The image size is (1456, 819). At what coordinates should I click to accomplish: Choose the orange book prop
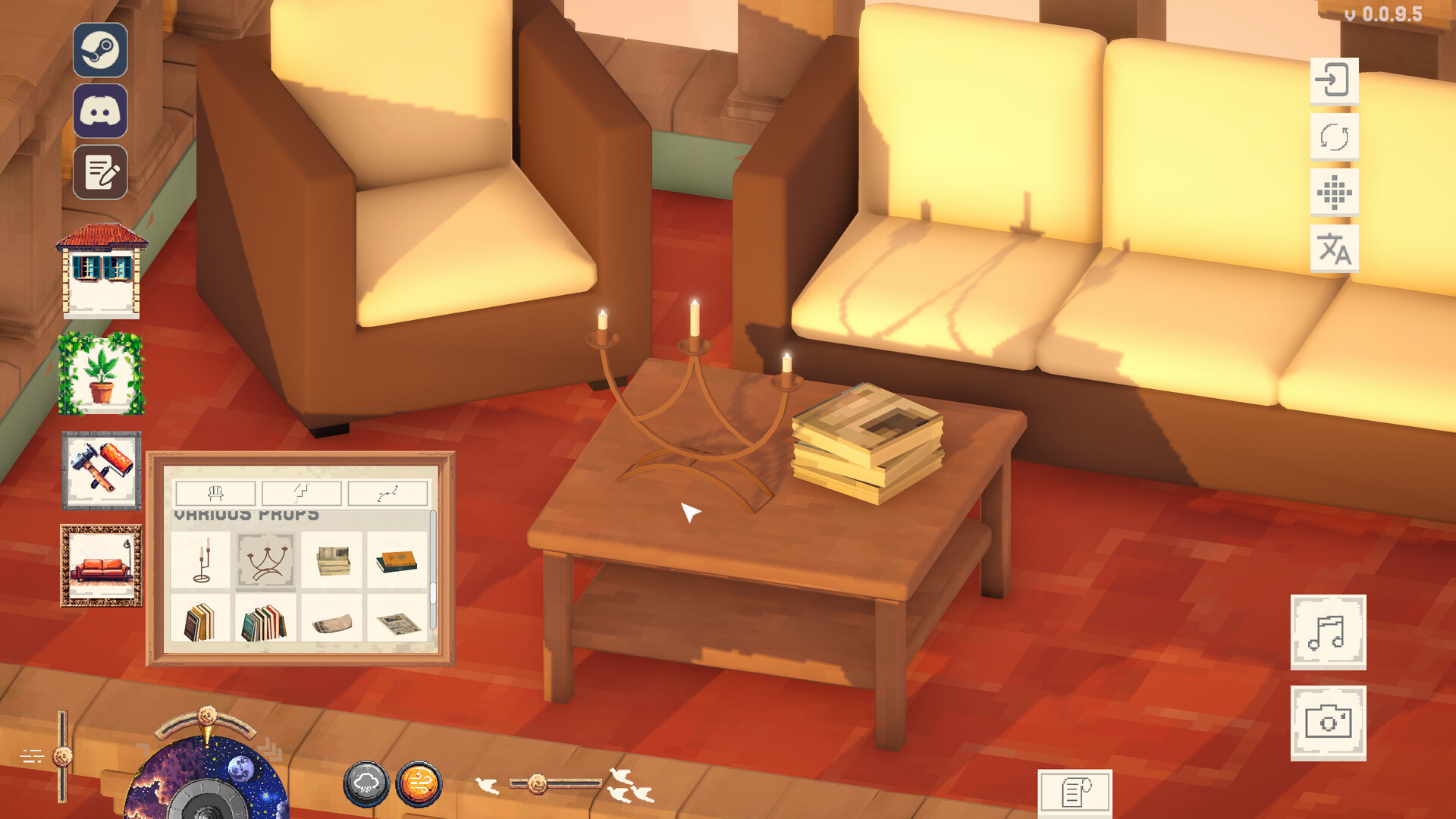pos(397,561)
